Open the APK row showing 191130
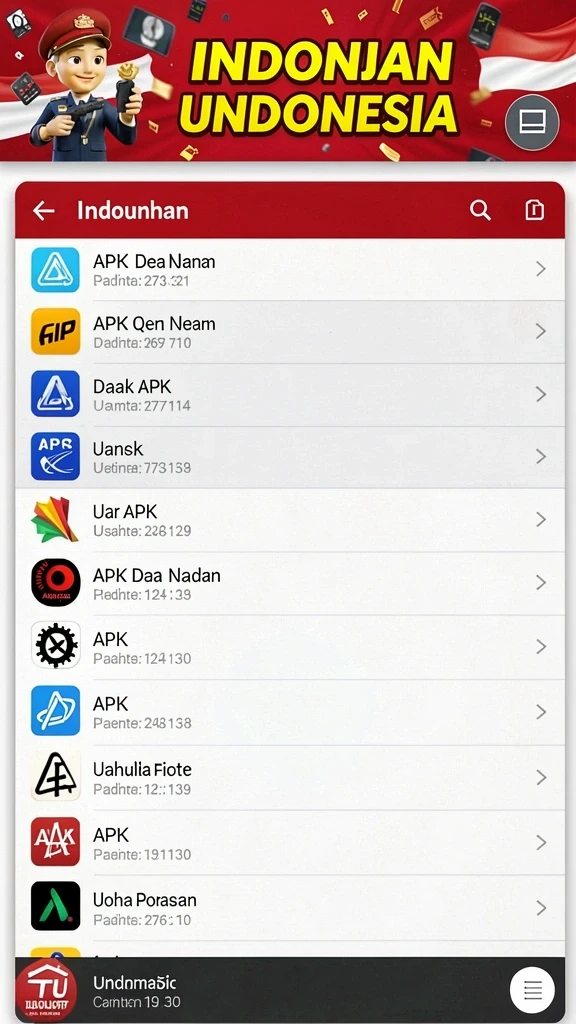 pyautogui.click(x=289, y=843)
